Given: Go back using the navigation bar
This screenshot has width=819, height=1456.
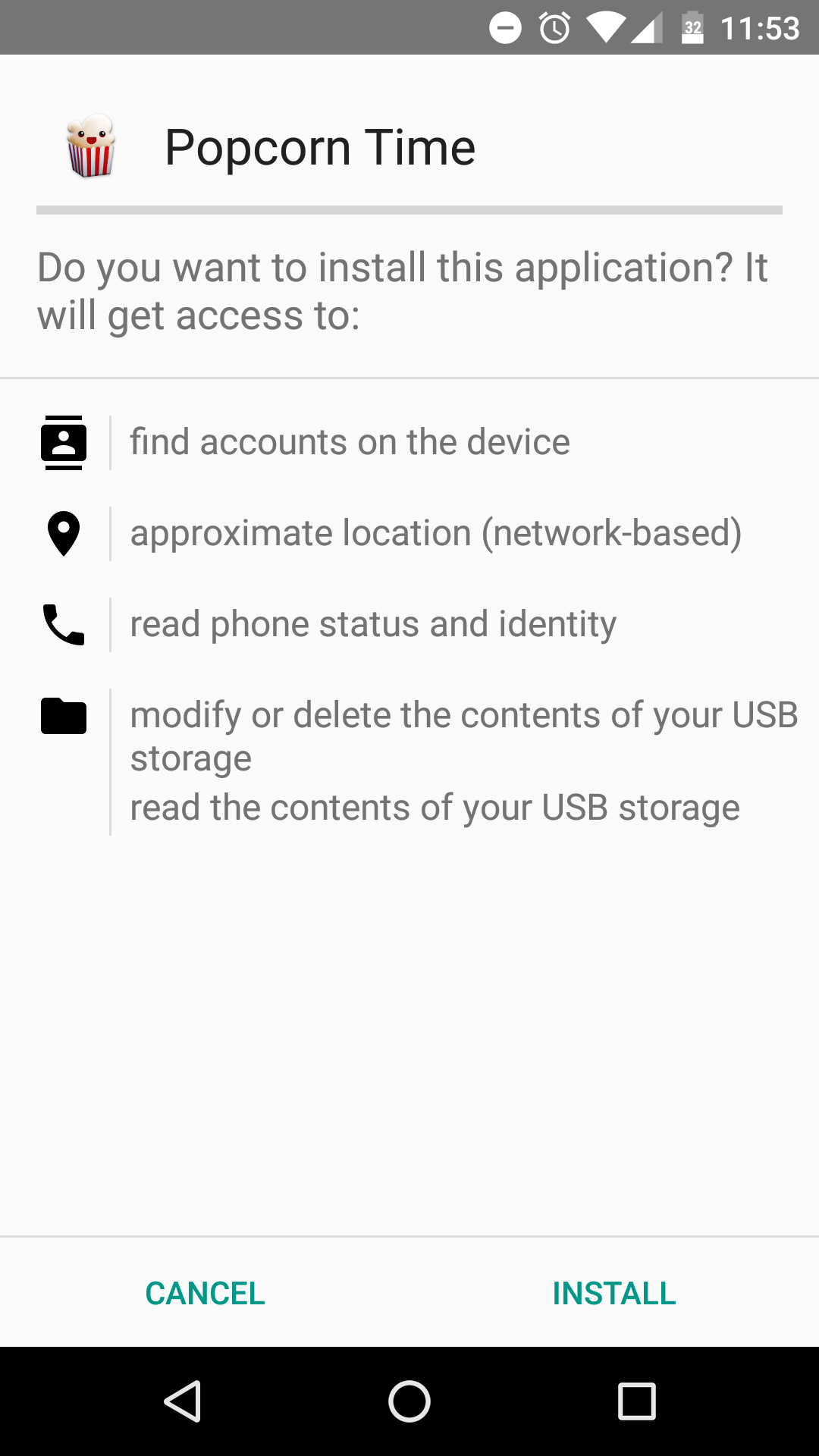Looking at the screenshot, I should tap(183, 1401).
